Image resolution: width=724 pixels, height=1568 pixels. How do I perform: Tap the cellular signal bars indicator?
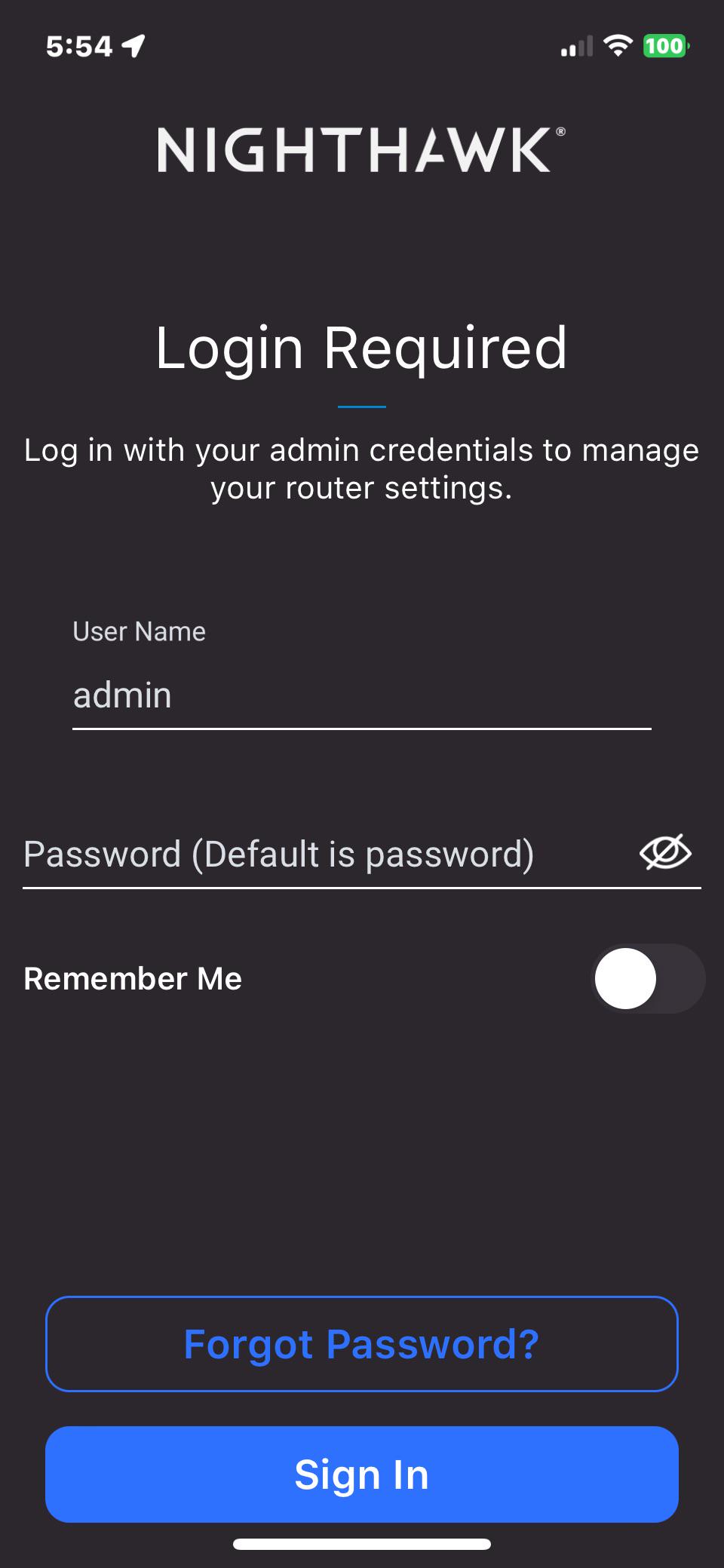pos(576,47)
